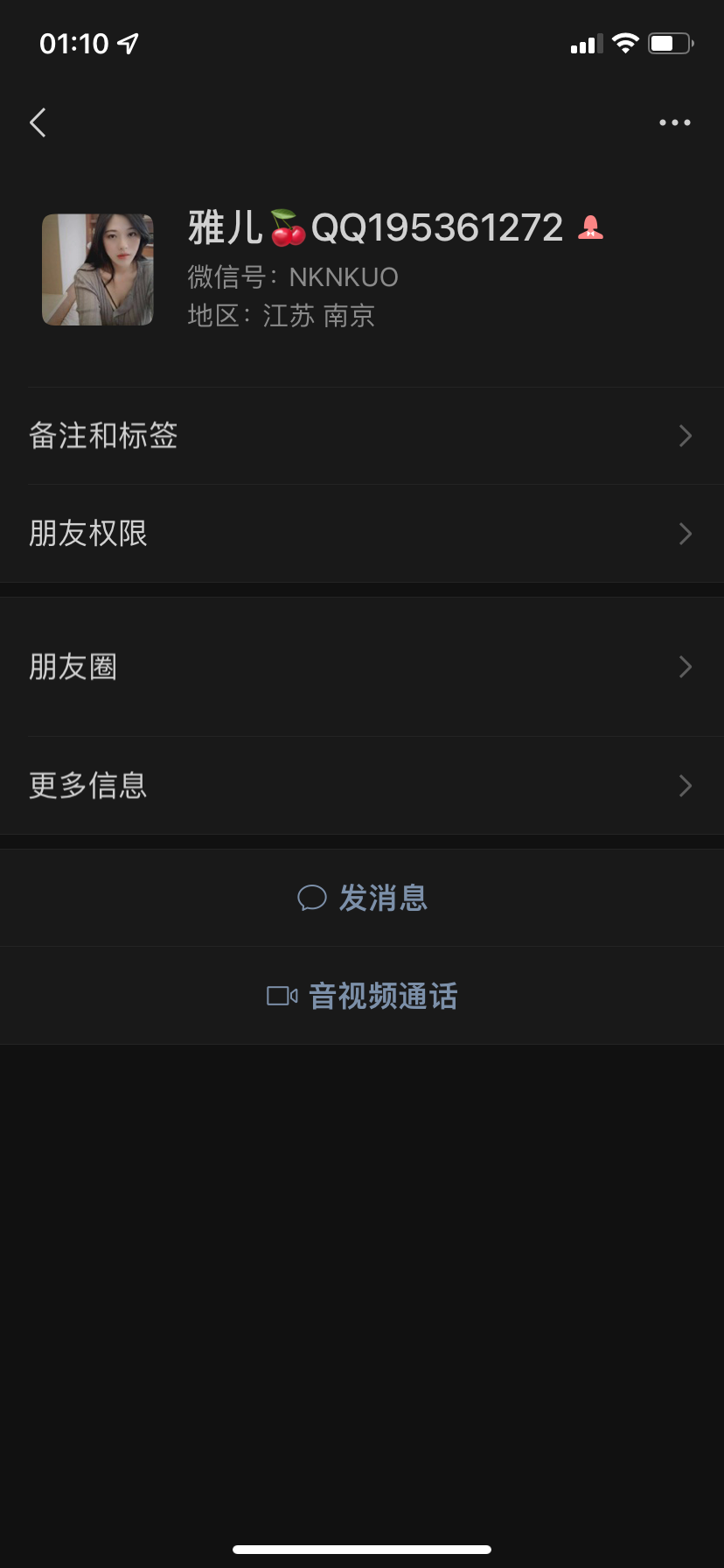Open the more options (...) menu
The height and width of the screenshot is (1568, 724).
pos(674,122)
